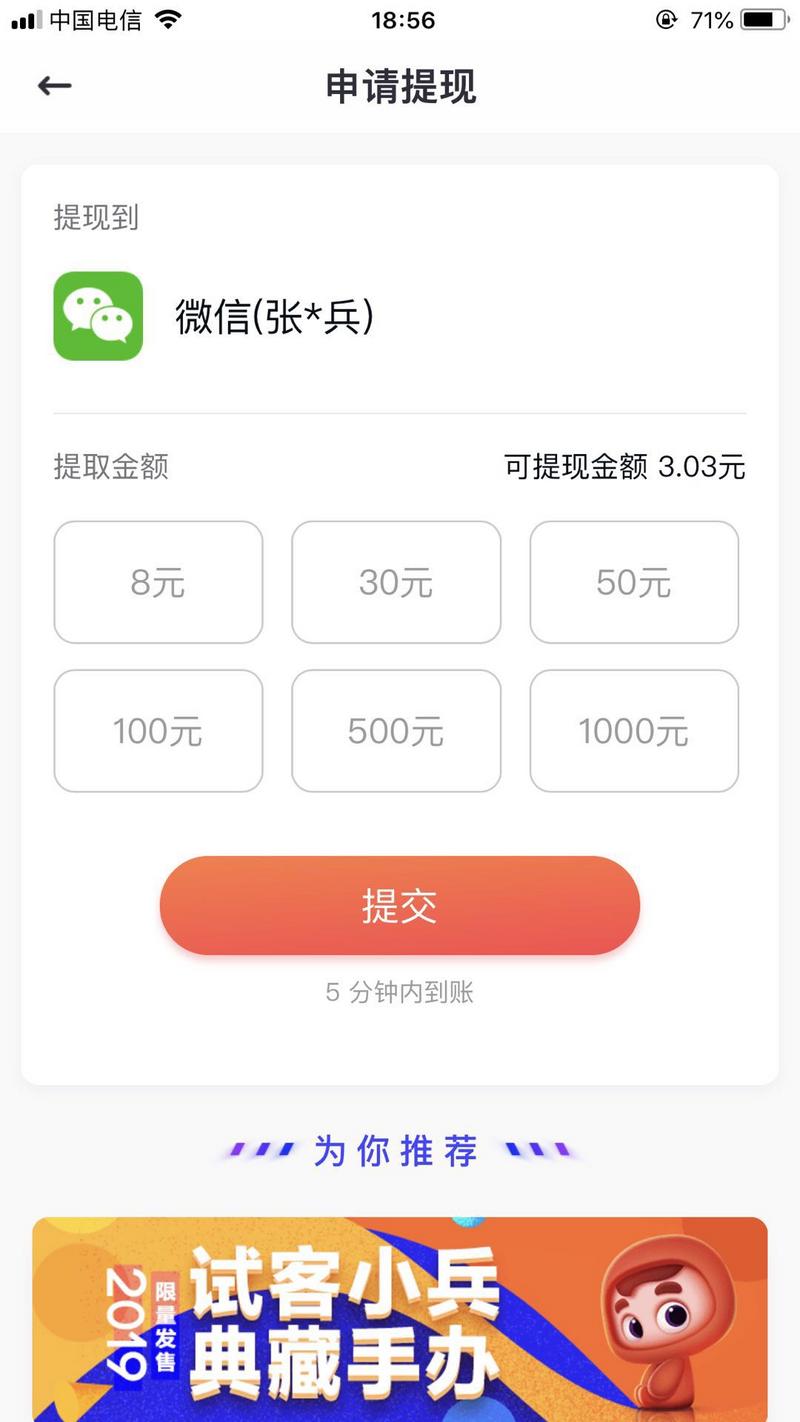Open the 提现到 account selector
The height and width of the screenshot is (1422, 800).
97,219
